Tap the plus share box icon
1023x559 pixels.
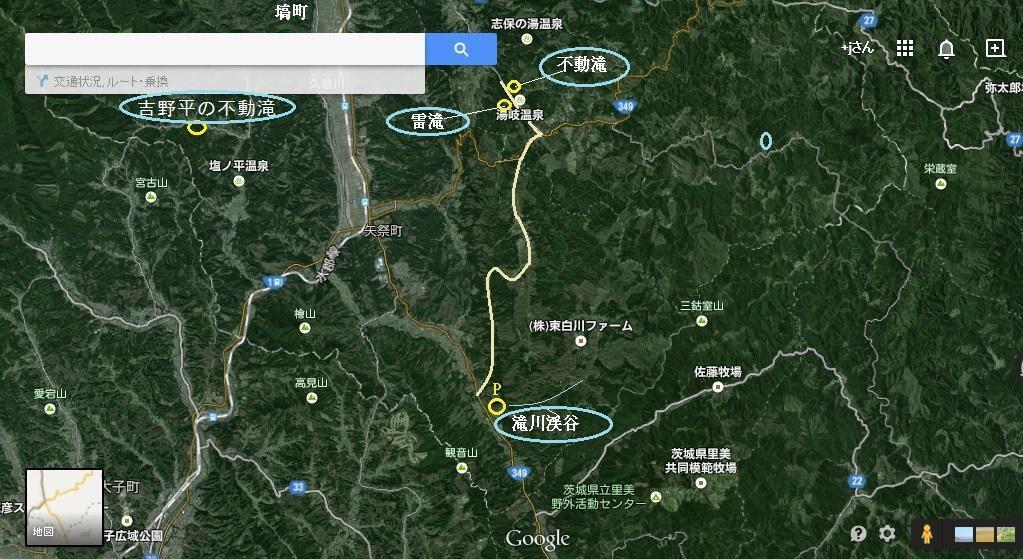(x=995, y=48)
